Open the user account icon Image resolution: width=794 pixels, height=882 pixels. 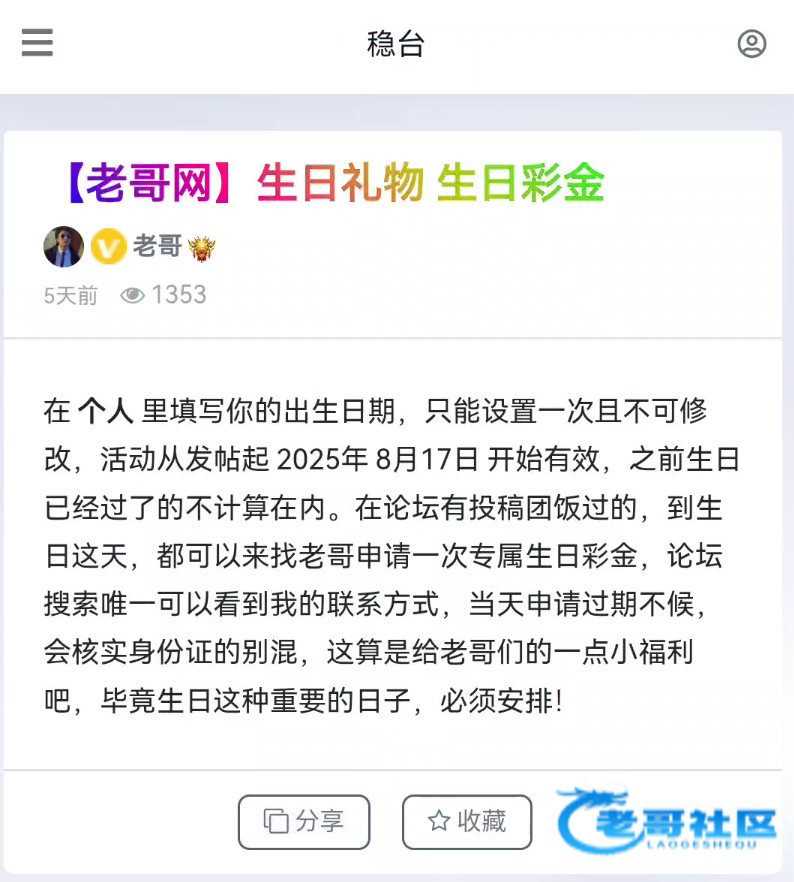751,43
